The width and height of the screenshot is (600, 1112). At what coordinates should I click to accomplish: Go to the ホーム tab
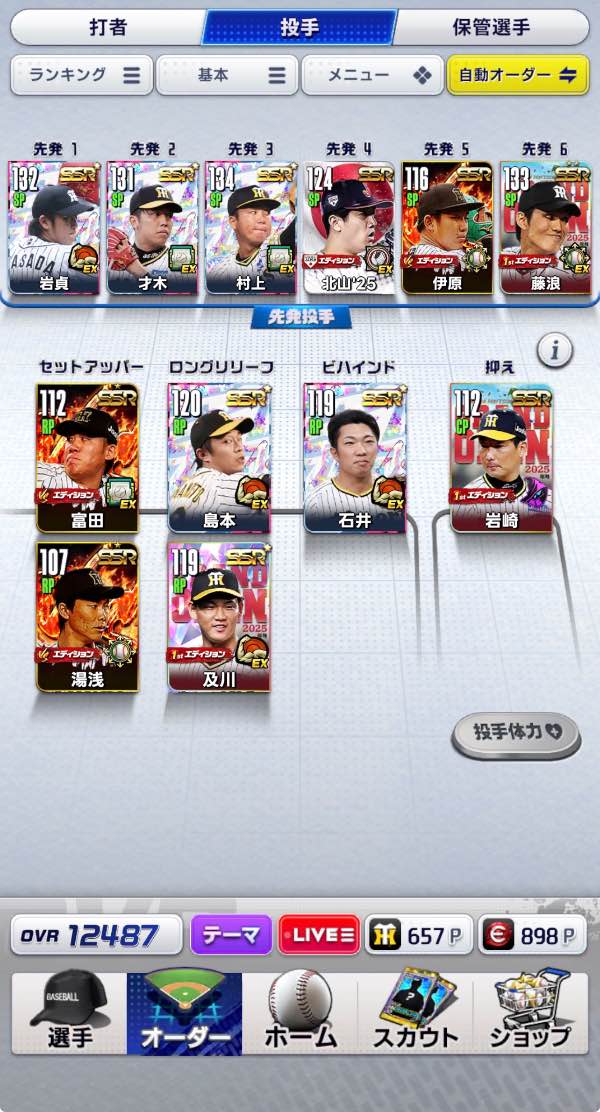tap(300, 1010)
